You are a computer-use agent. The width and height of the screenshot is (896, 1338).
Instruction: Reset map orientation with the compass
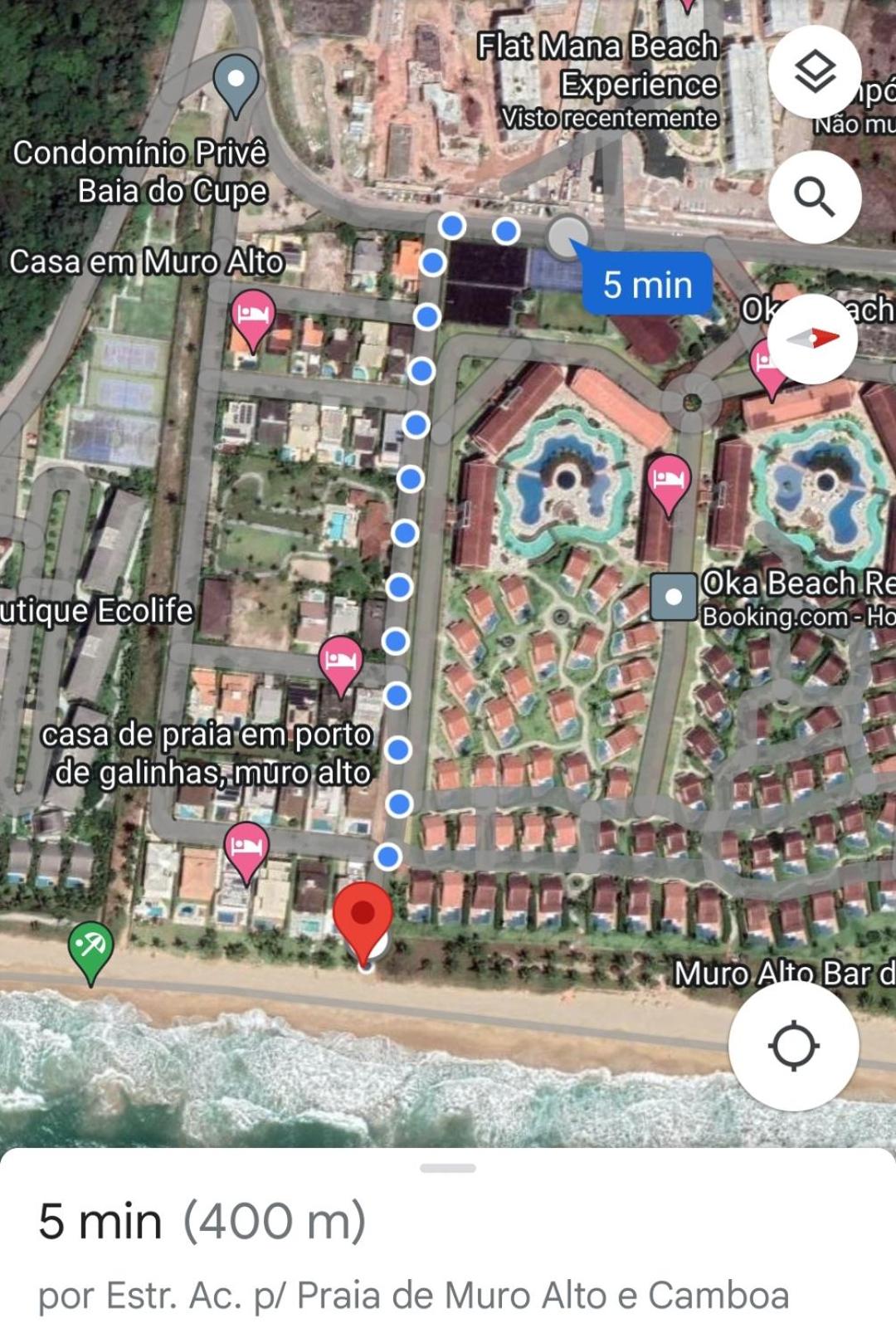[812, 338]
